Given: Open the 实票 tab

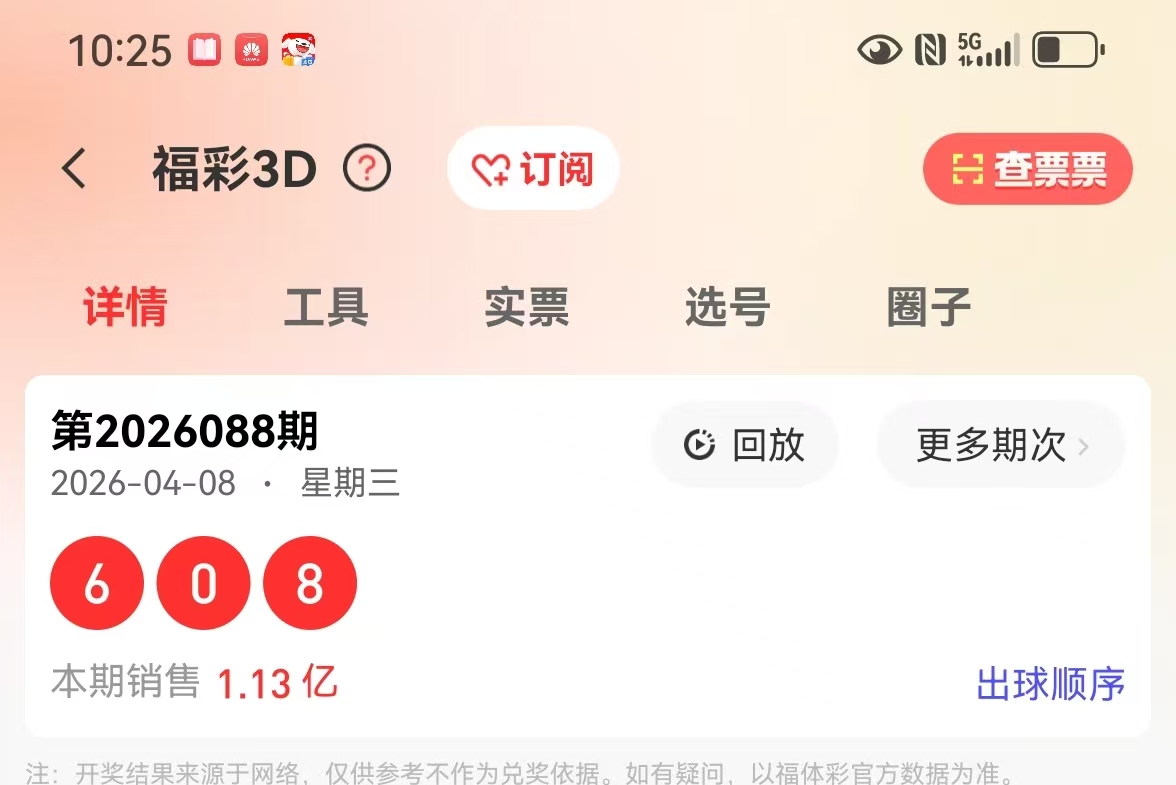Looking at the screenshot, I should 527,307.
